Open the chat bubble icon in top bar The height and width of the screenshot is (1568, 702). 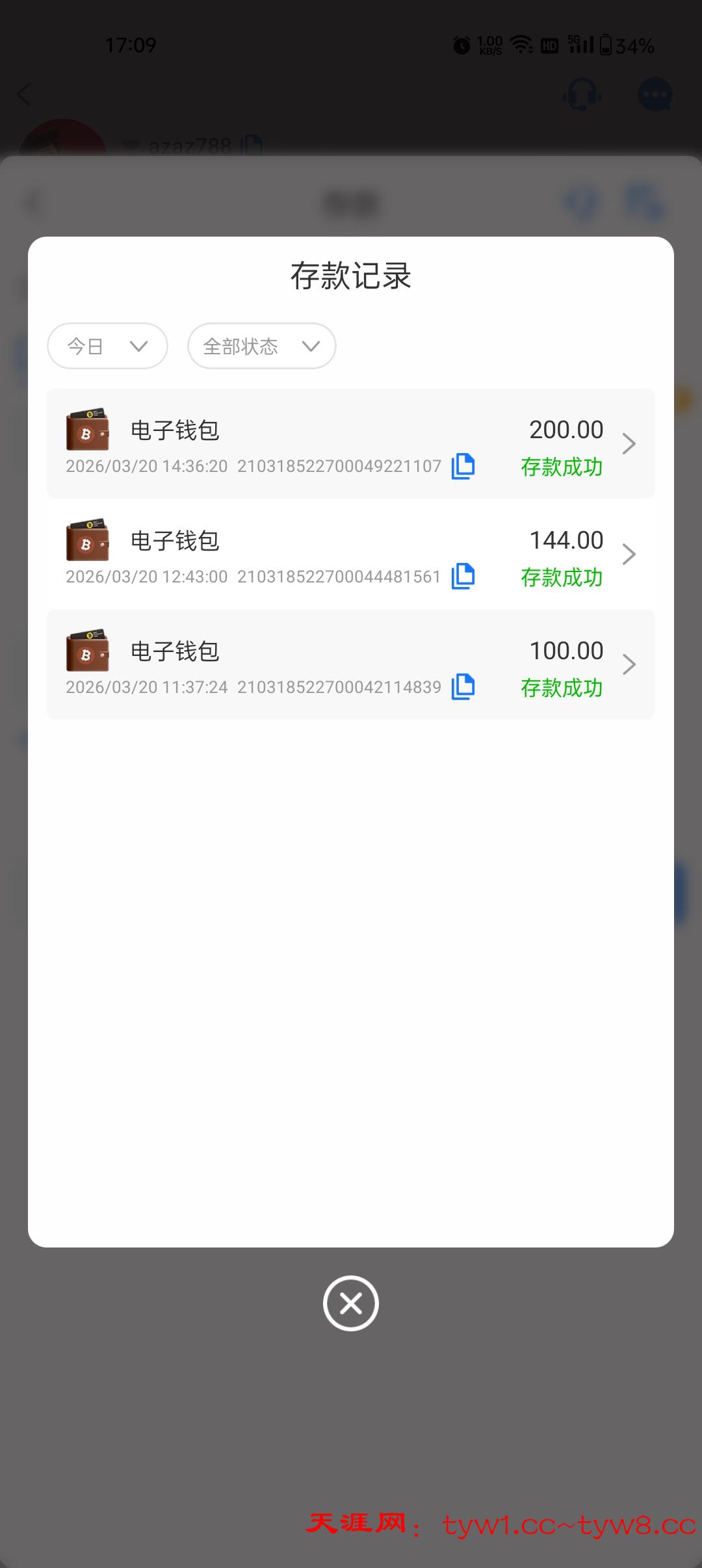click(655, 94)
